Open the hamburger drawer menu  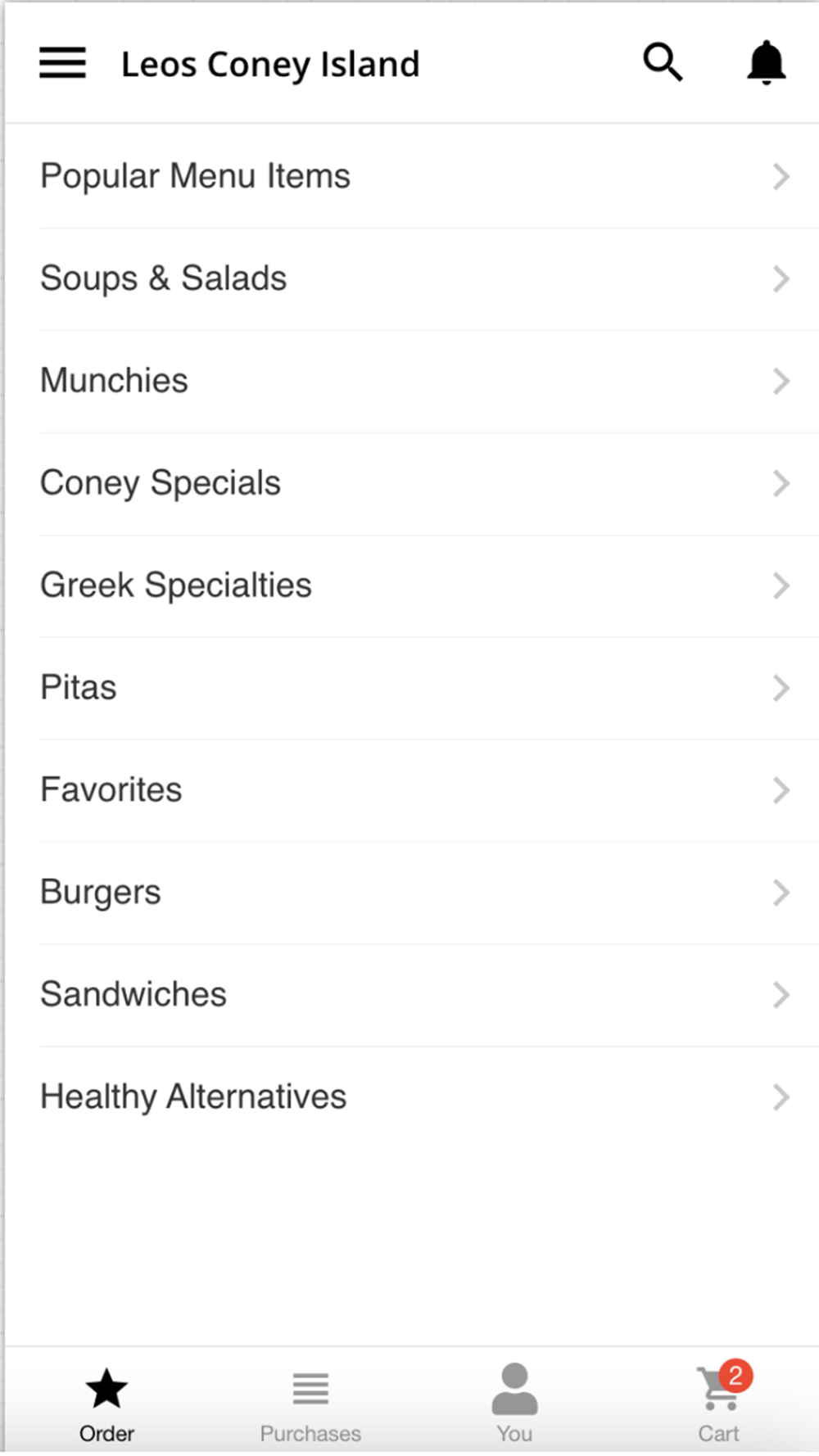62,63
